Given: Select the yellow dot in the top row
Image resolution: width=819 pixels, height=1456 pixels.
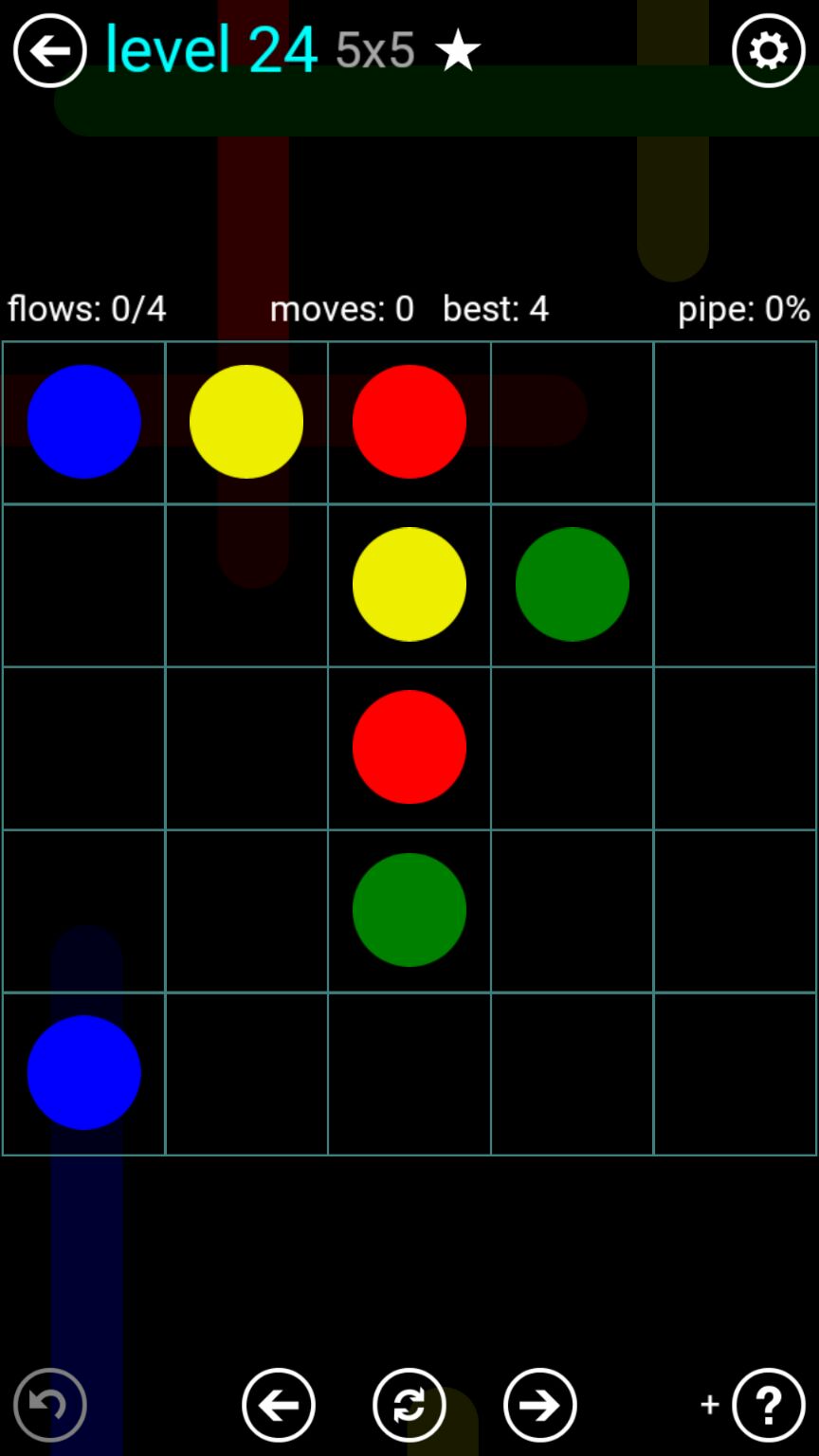Looking at the screenshot, I should click(x=246, y=422).
